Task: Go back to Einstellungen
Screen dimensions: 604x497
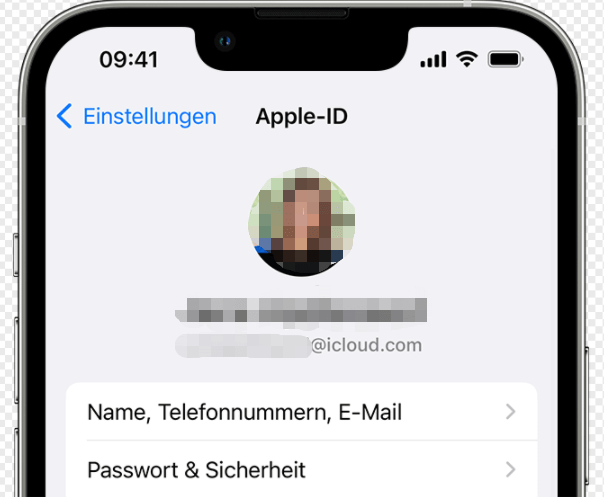Action: click(136, 116)
